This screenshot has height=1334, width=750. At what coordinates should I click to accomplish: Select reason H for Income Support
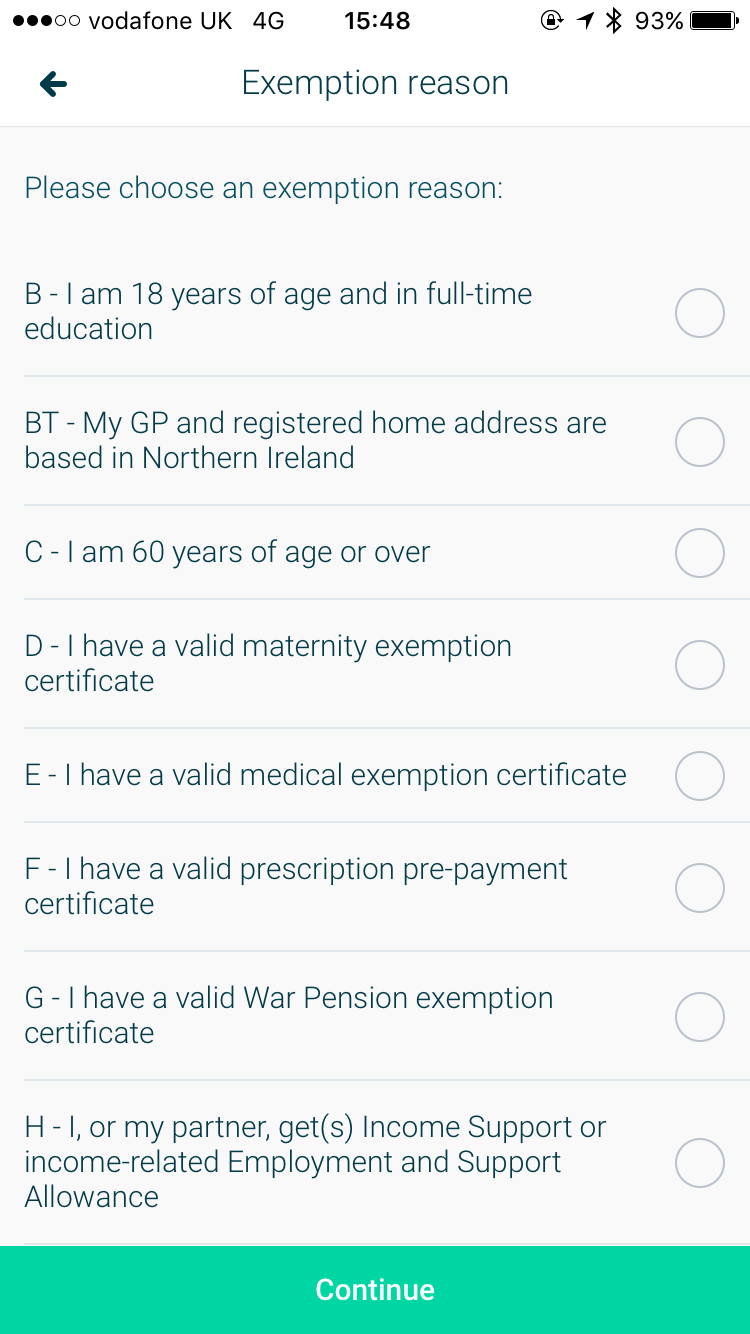pos(699,1162)
